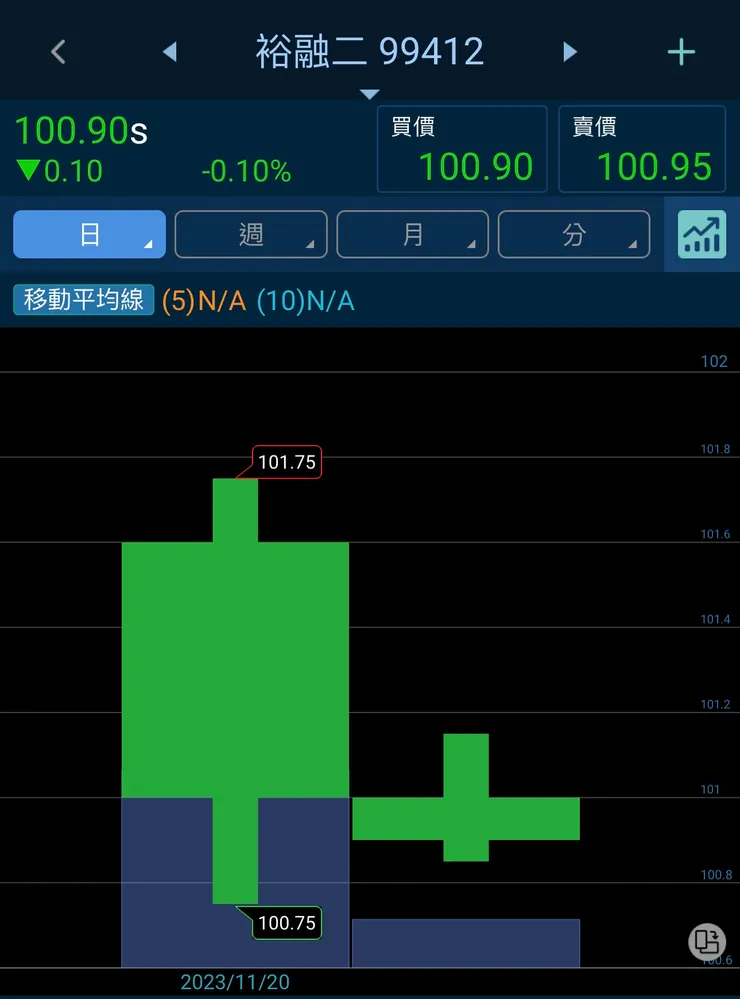Image resolution: width=740 pixels, height=999 pixels.
Task: Switch to the 週 weekly chart
Action: [251, 235]
